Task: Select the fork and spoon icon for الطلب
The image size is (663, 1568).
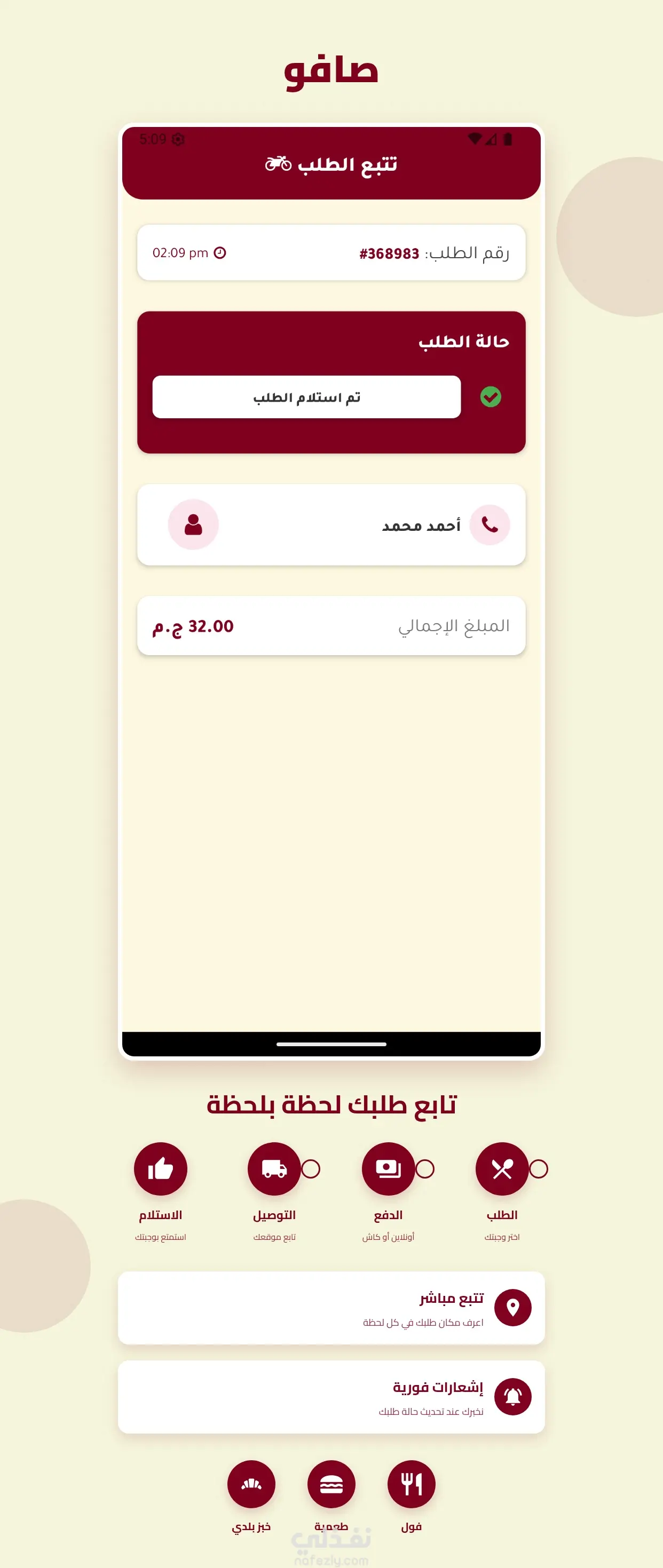Action: pyautogui.click(x=503, y=1169)
